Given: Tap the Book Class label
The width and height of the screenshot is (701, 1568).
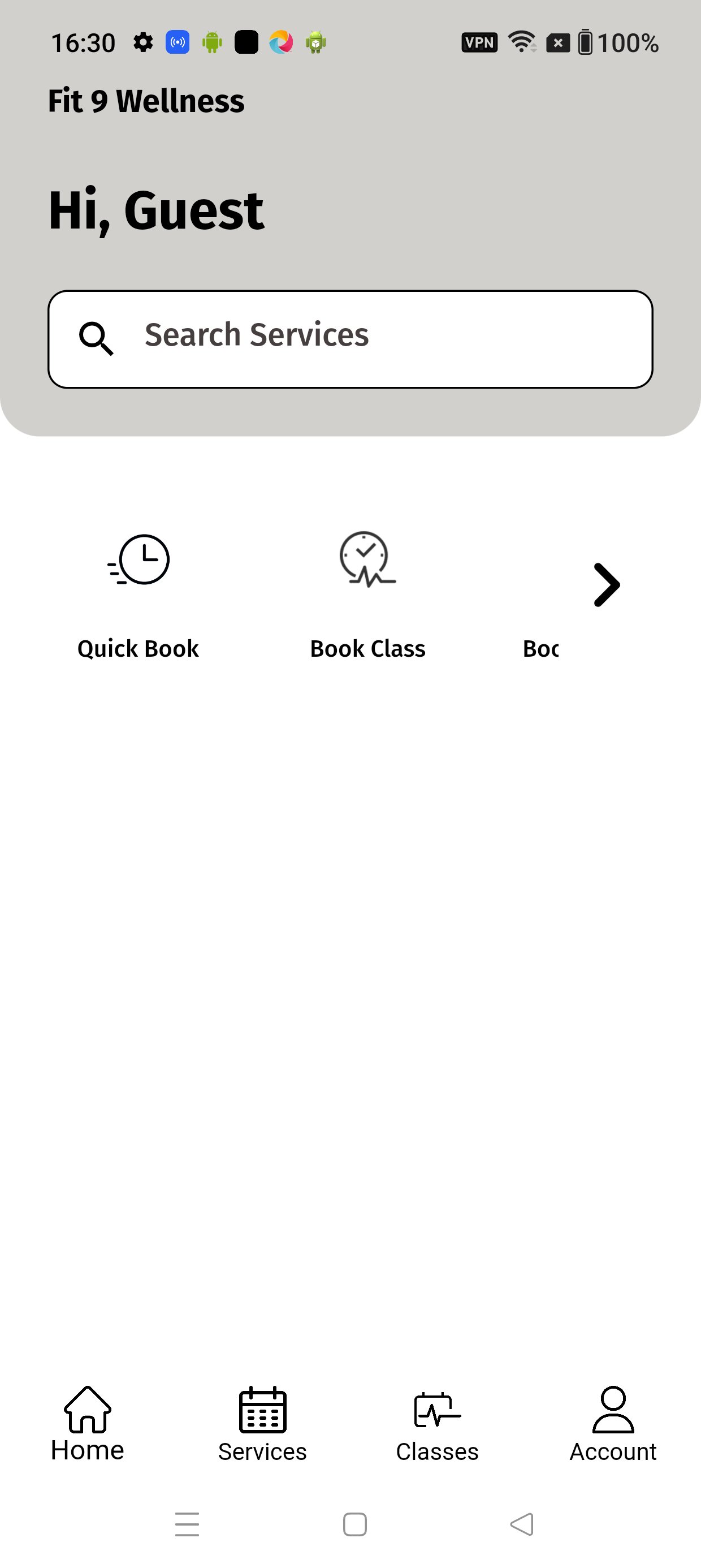Looking at the screenshot, I should [367, 648].
